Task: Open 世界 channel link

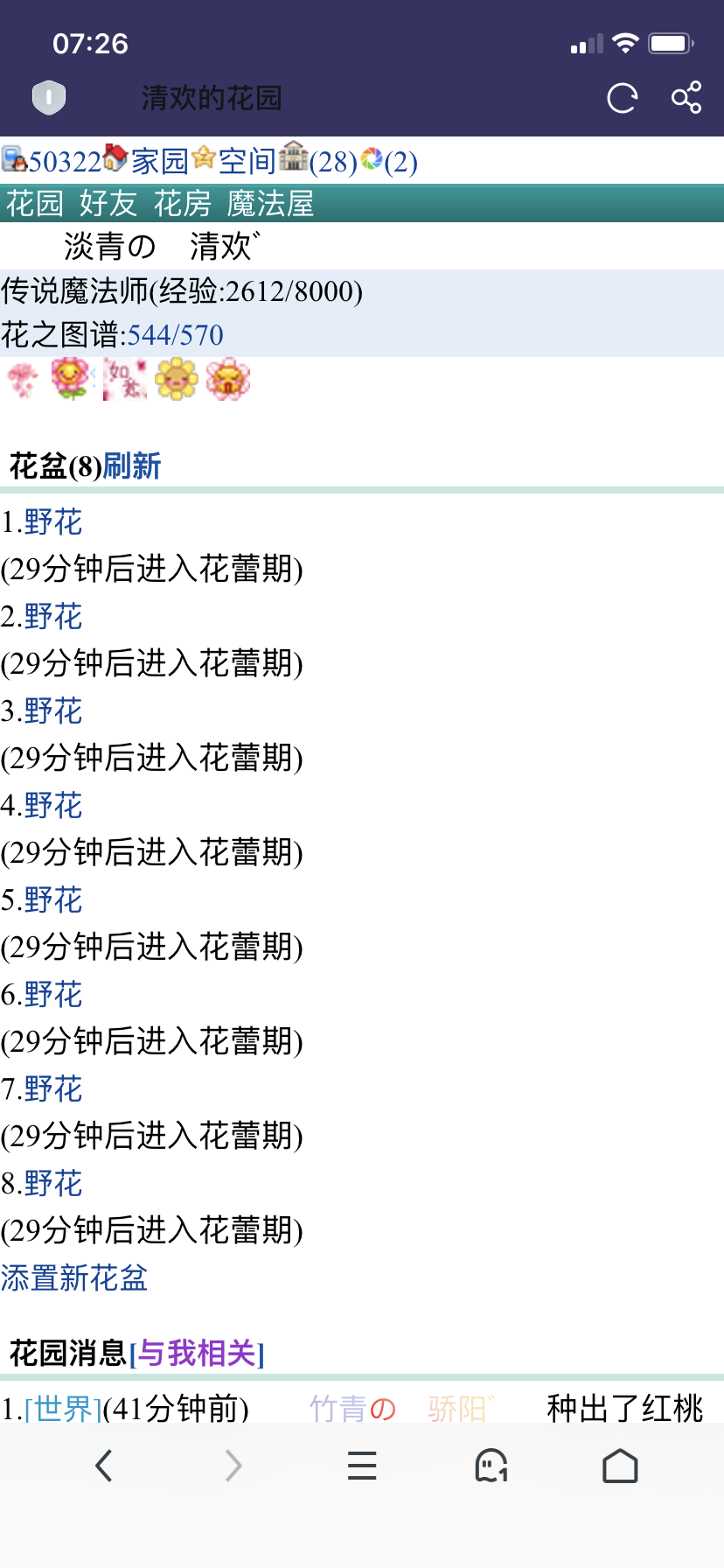Action: (63, 1409)
